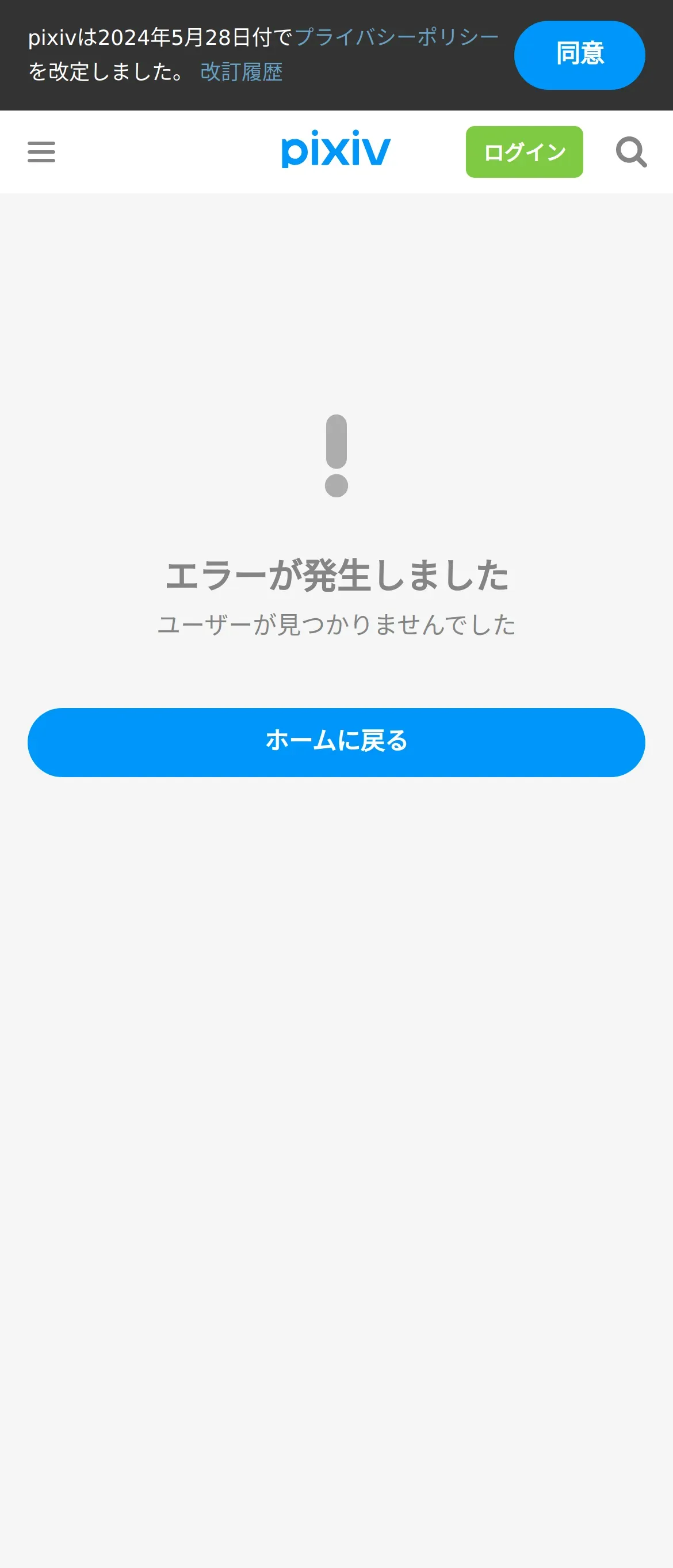Return home via ホームに戻る
This screenshot has height=1568, width=673.
point(336,742)
